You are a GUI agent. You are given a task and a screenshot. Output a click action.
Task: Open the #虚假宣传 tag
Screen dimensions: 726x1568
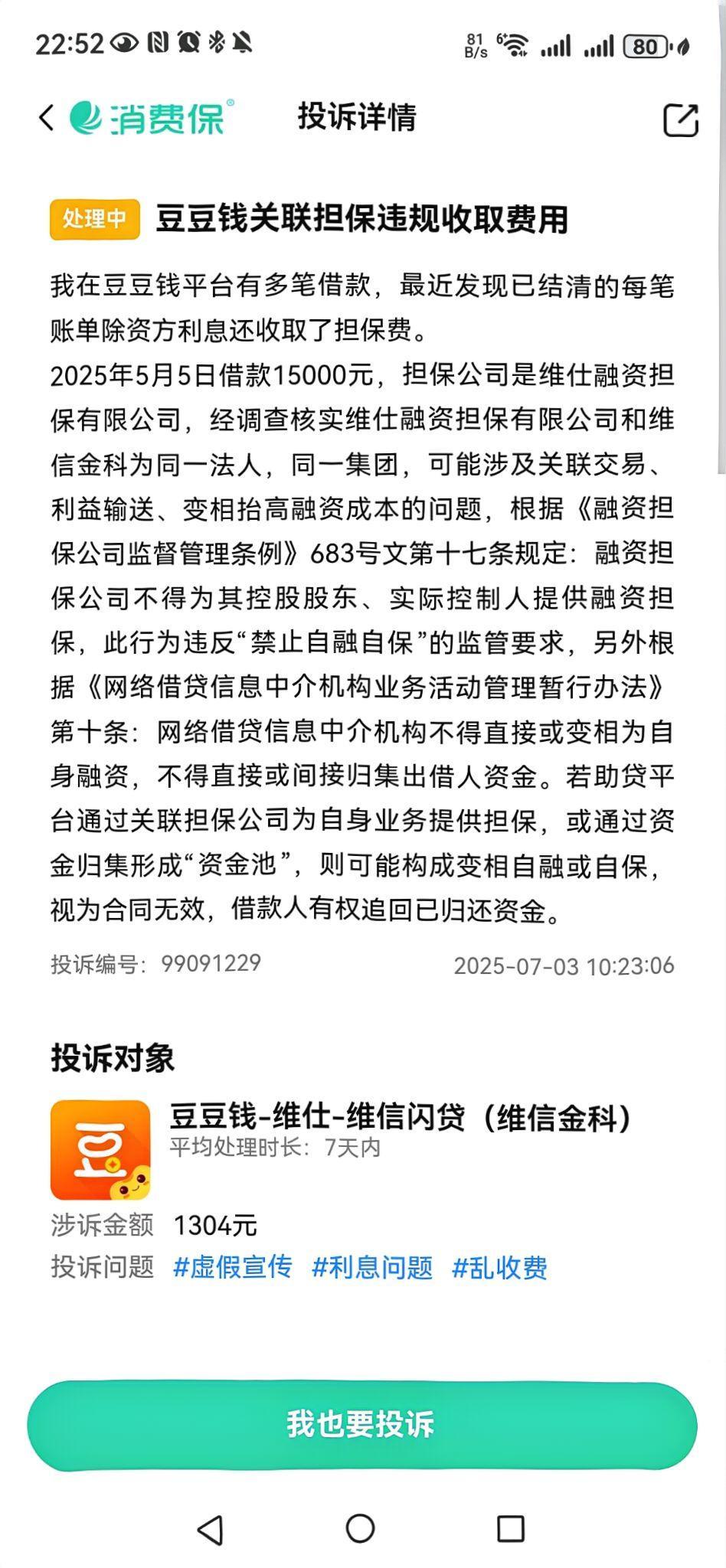[x=233, y=1267]
